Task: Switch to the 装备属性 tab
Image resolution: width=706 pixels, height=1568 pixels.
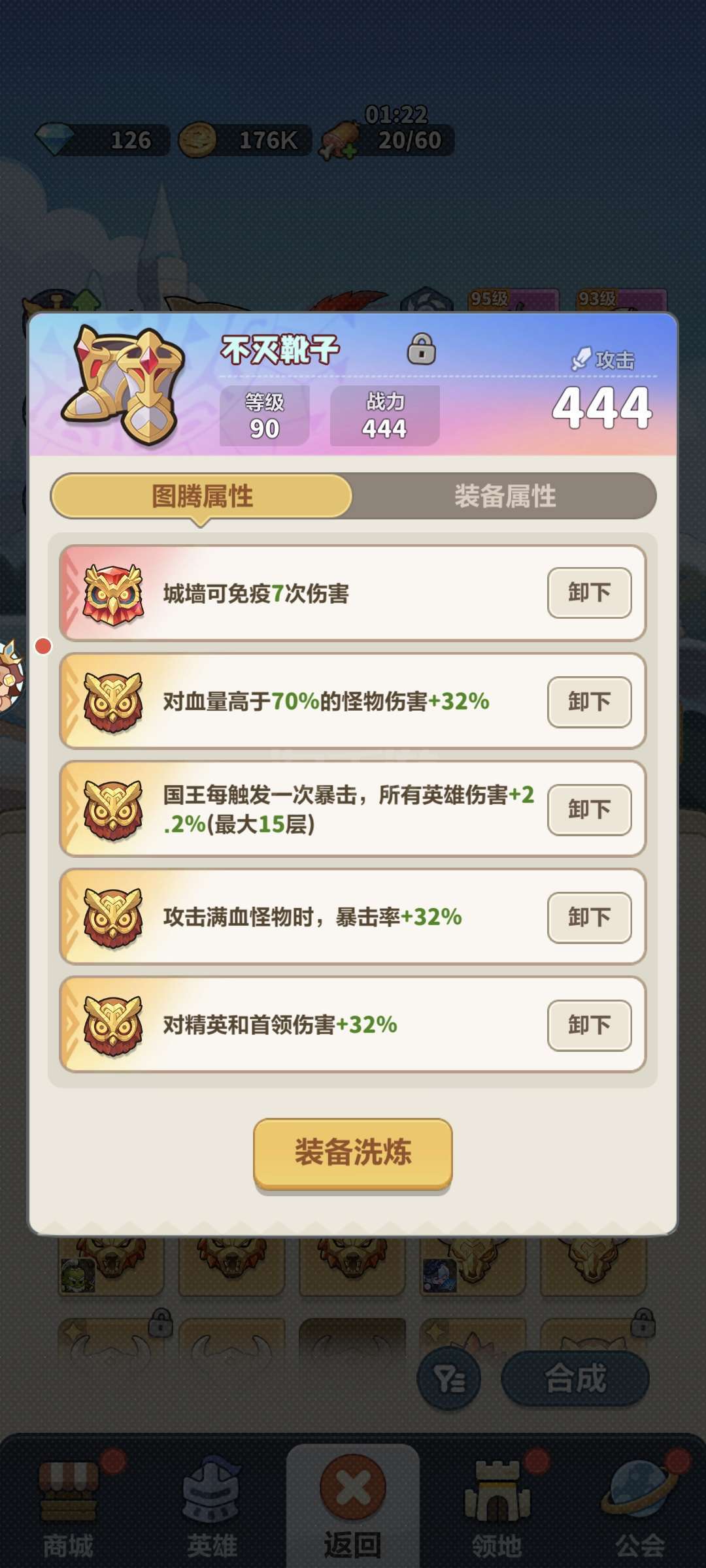Action: click(505, 496)
